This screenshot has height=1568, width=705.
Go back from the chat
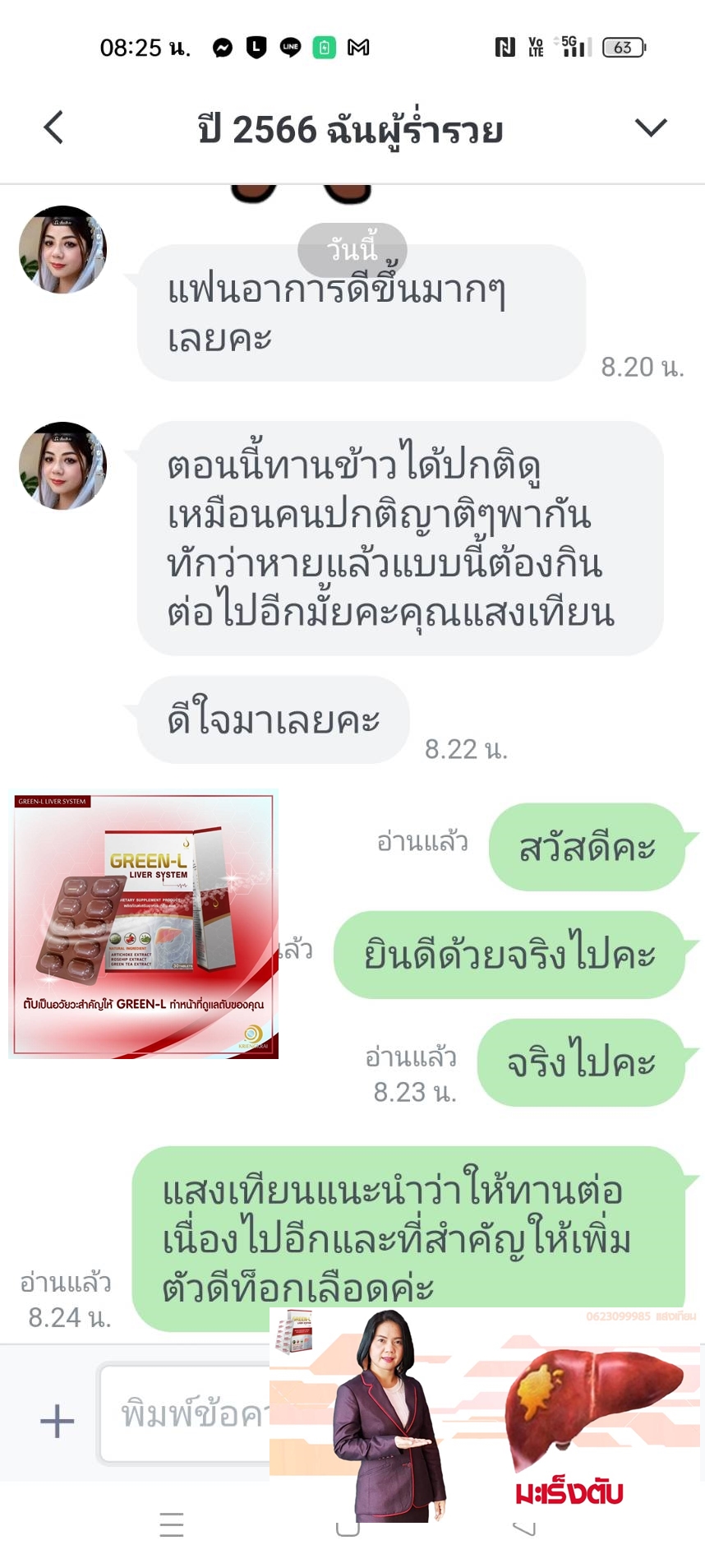click(53, 127)
